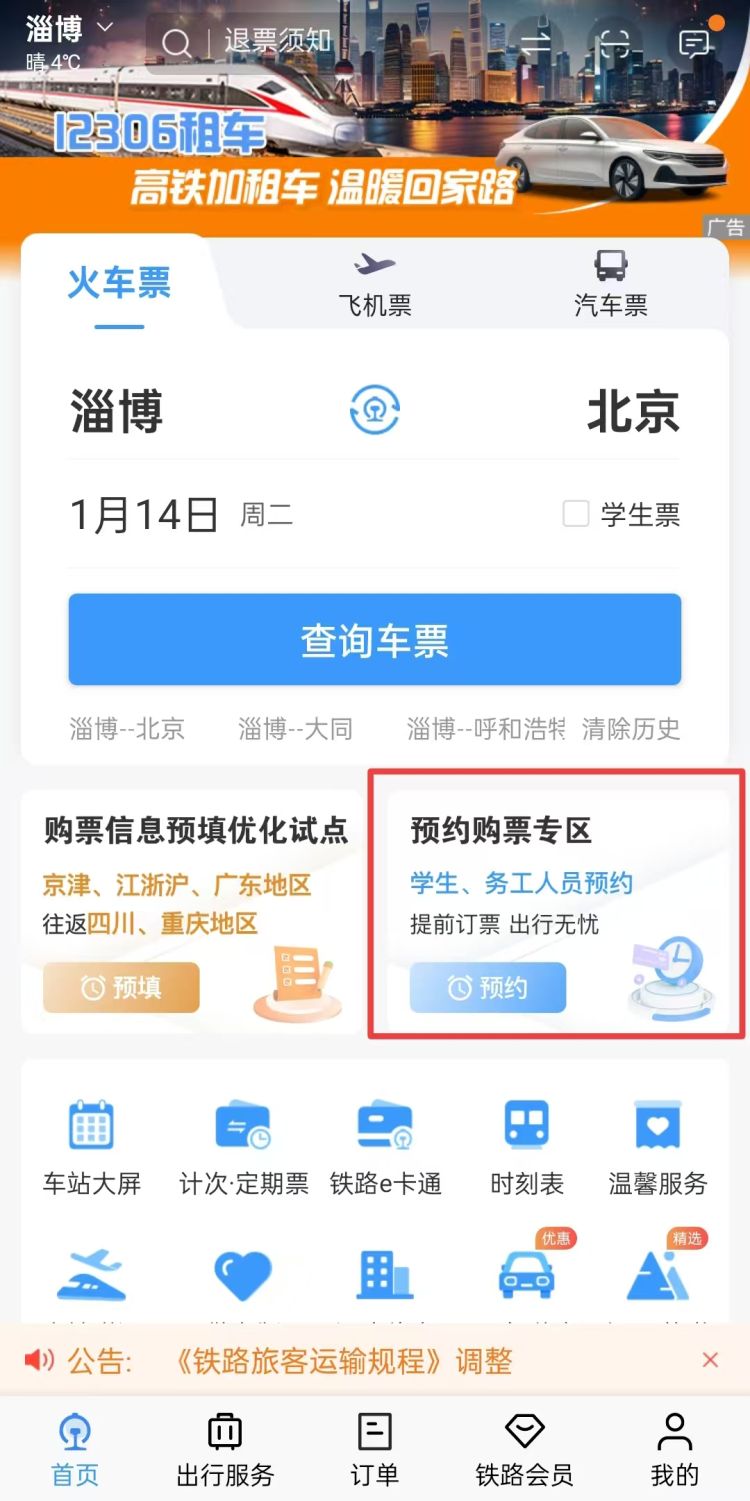
Task: Open the scan code icon
Action: (x=614, y=43)
